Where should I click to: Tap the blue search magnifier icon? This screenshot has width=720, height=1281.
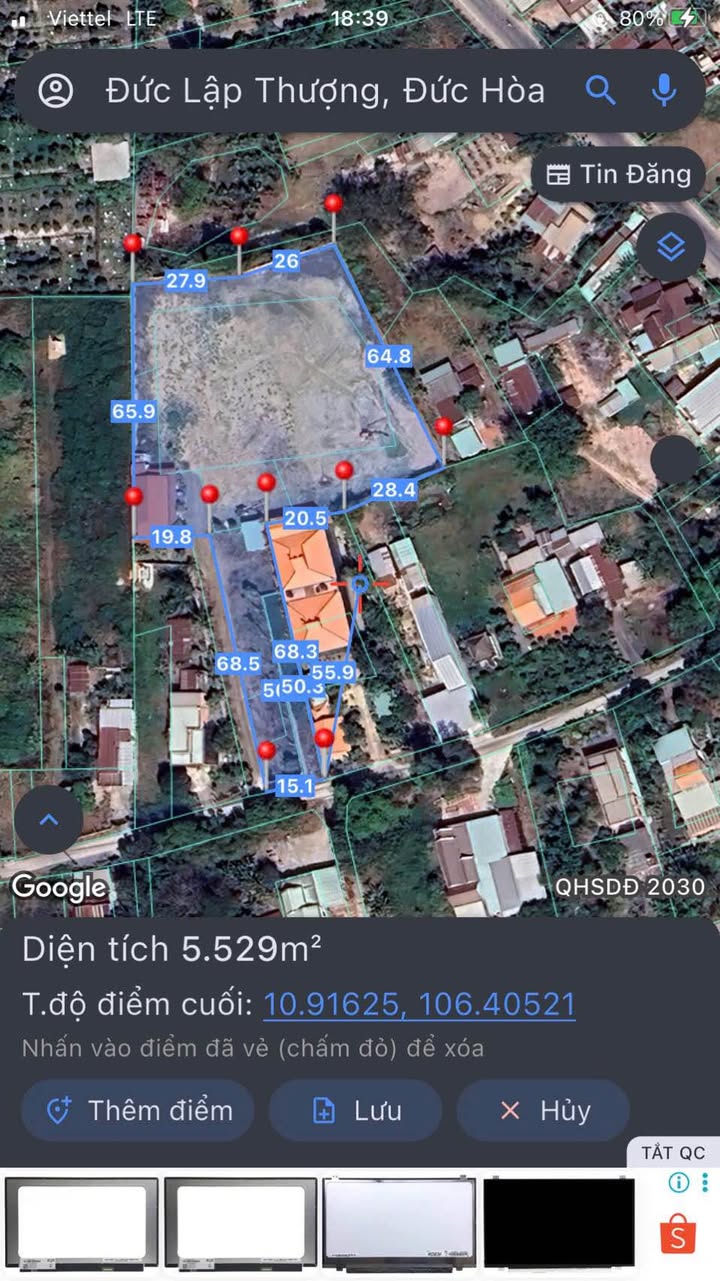[x=600, y=91]
